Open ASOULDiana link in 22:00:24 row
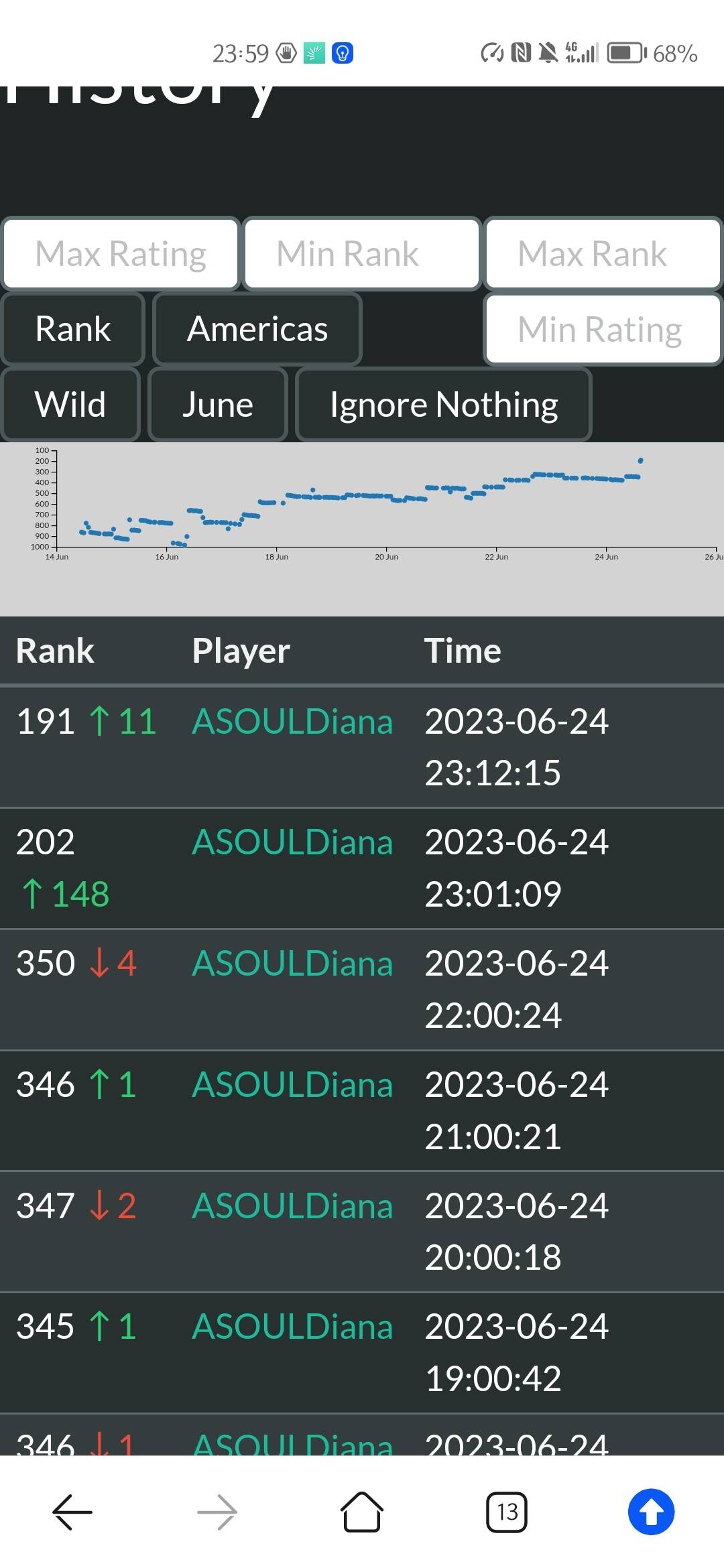Viewport: 724px width, 1568px height. (x=292, y=964)
